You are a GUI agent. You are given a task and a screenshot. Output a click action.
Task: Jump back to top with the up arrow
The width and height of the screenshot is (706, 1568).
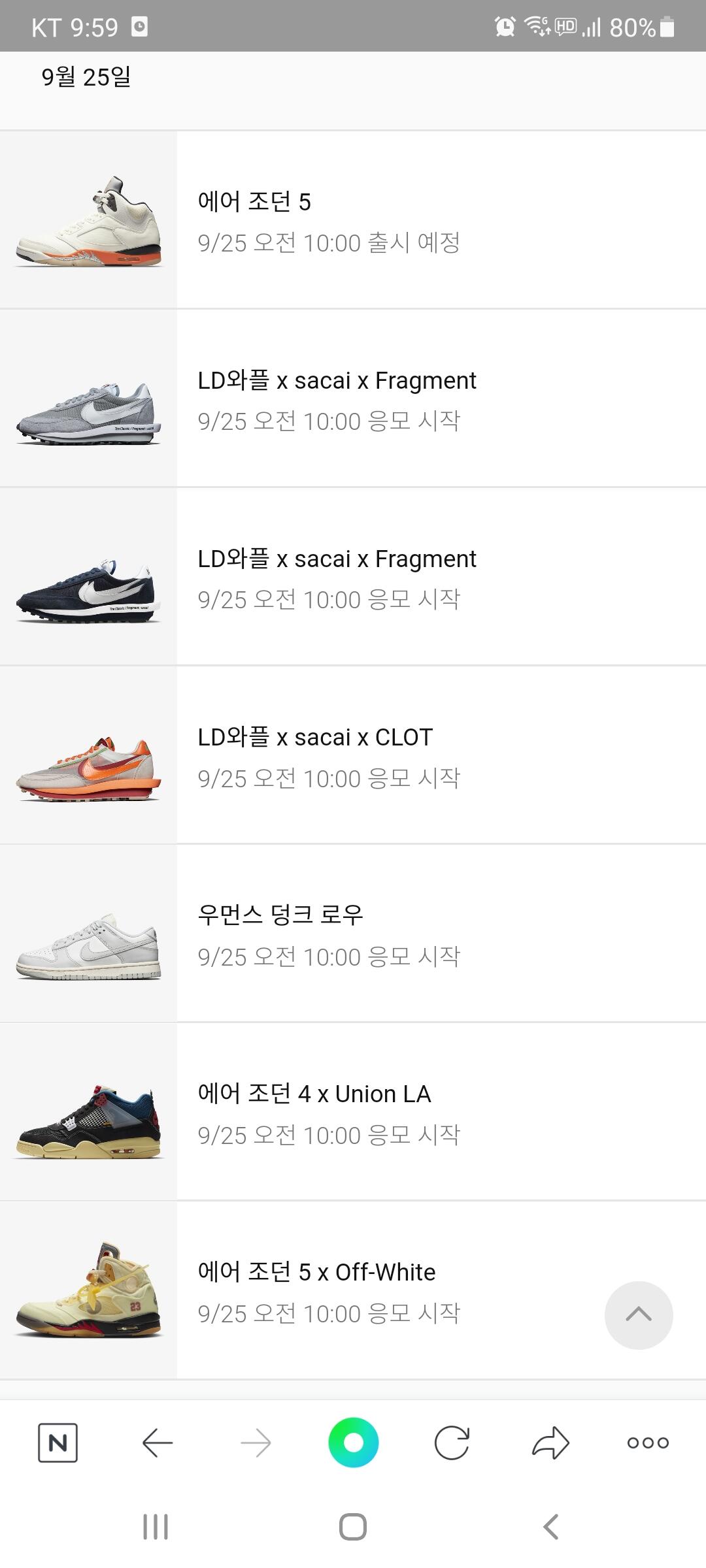(x=639, y=1315)
